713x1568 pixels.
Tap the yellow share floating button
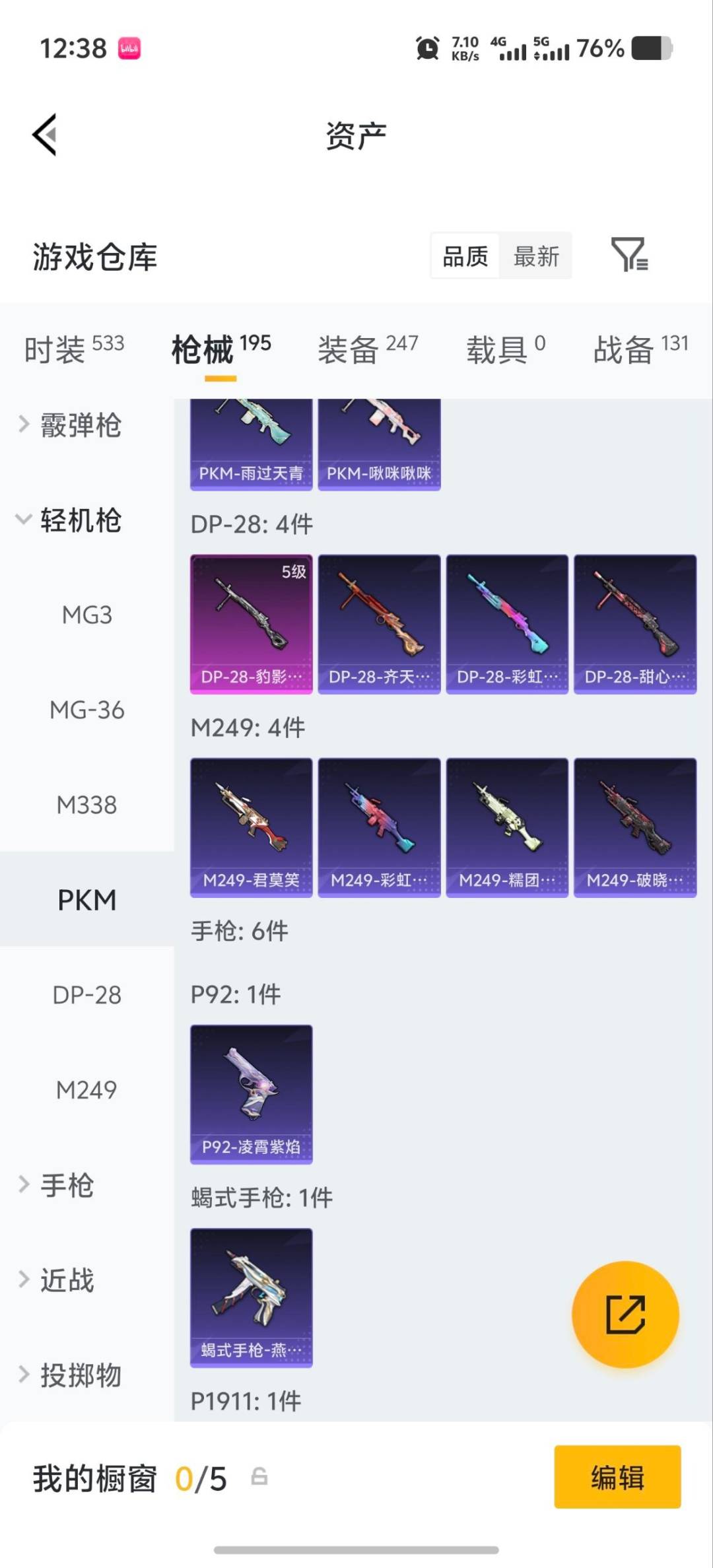tap(625, 1314)
